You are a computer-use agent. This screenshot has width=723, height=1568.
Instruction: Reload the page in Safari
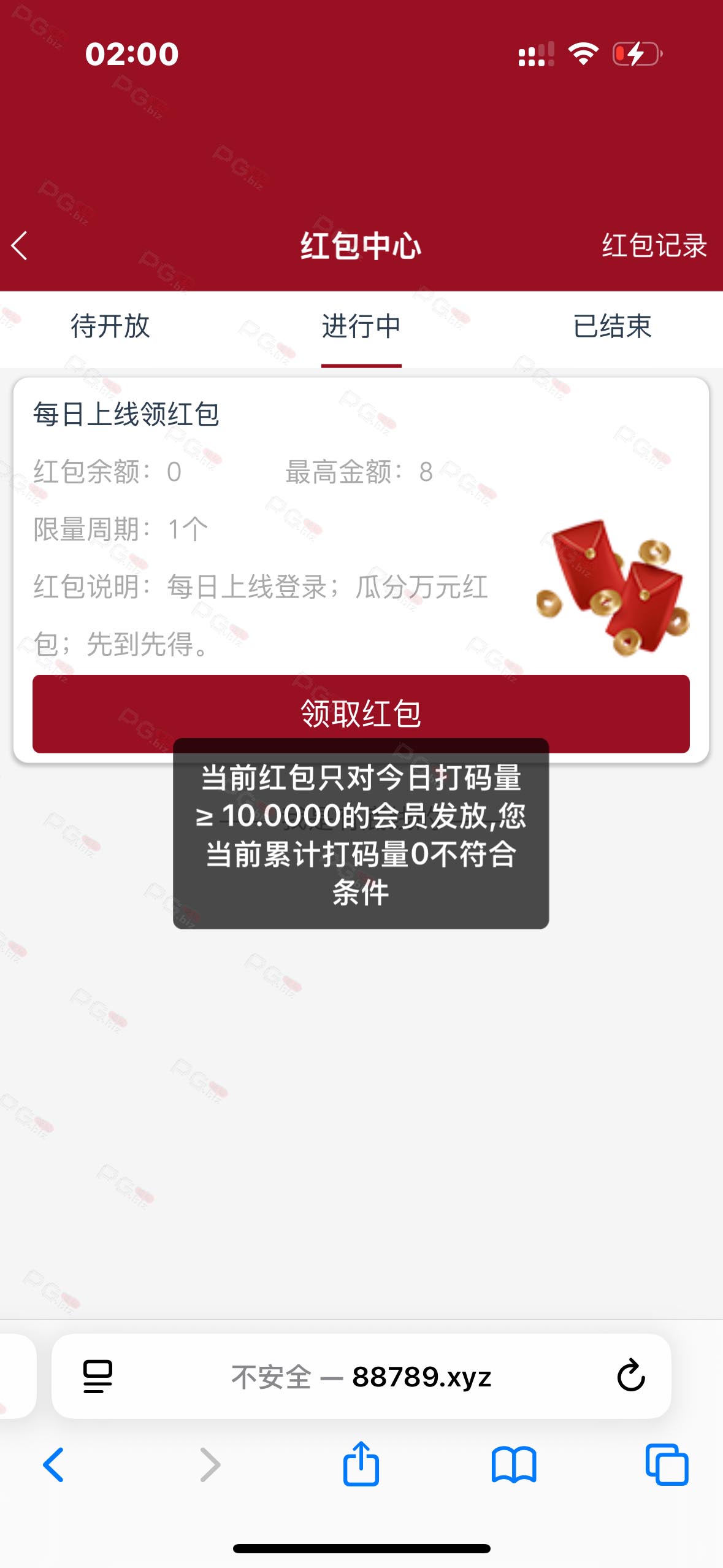[x=630, y=1376]
